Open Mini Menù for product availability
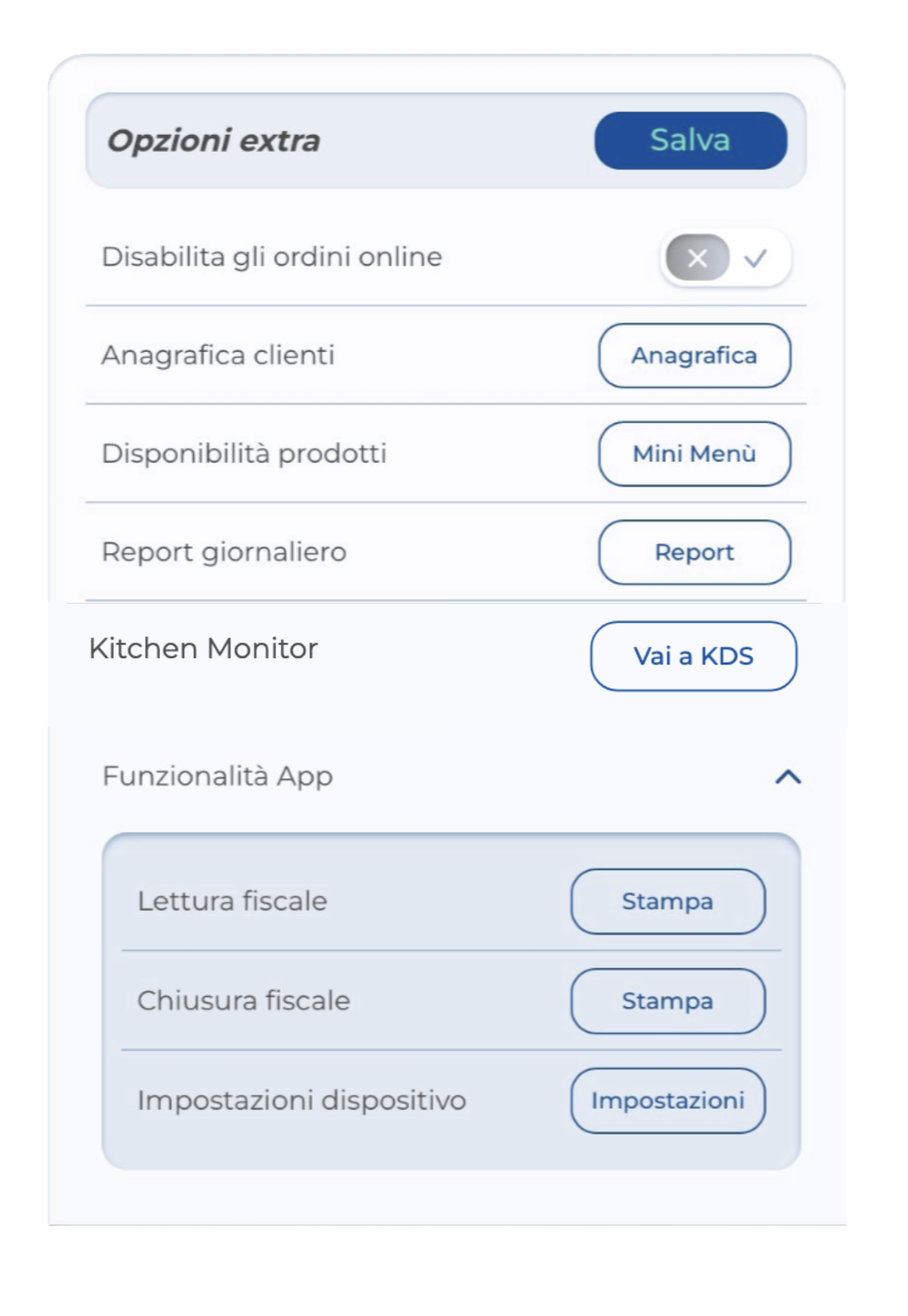Viewport: 908px width, 1316px height. pos(694,454)
